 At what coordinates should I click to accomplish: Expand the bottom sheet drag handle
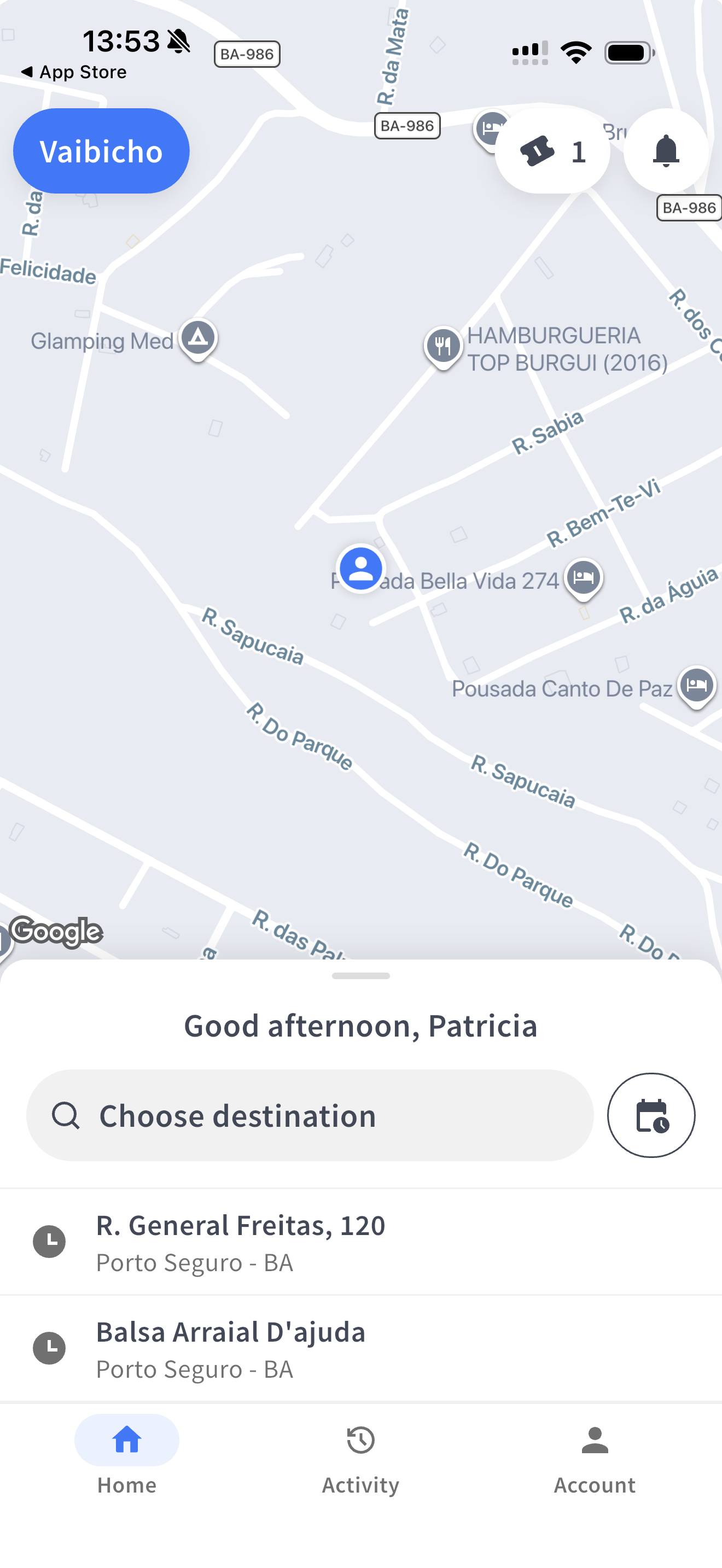click(360, 975)
